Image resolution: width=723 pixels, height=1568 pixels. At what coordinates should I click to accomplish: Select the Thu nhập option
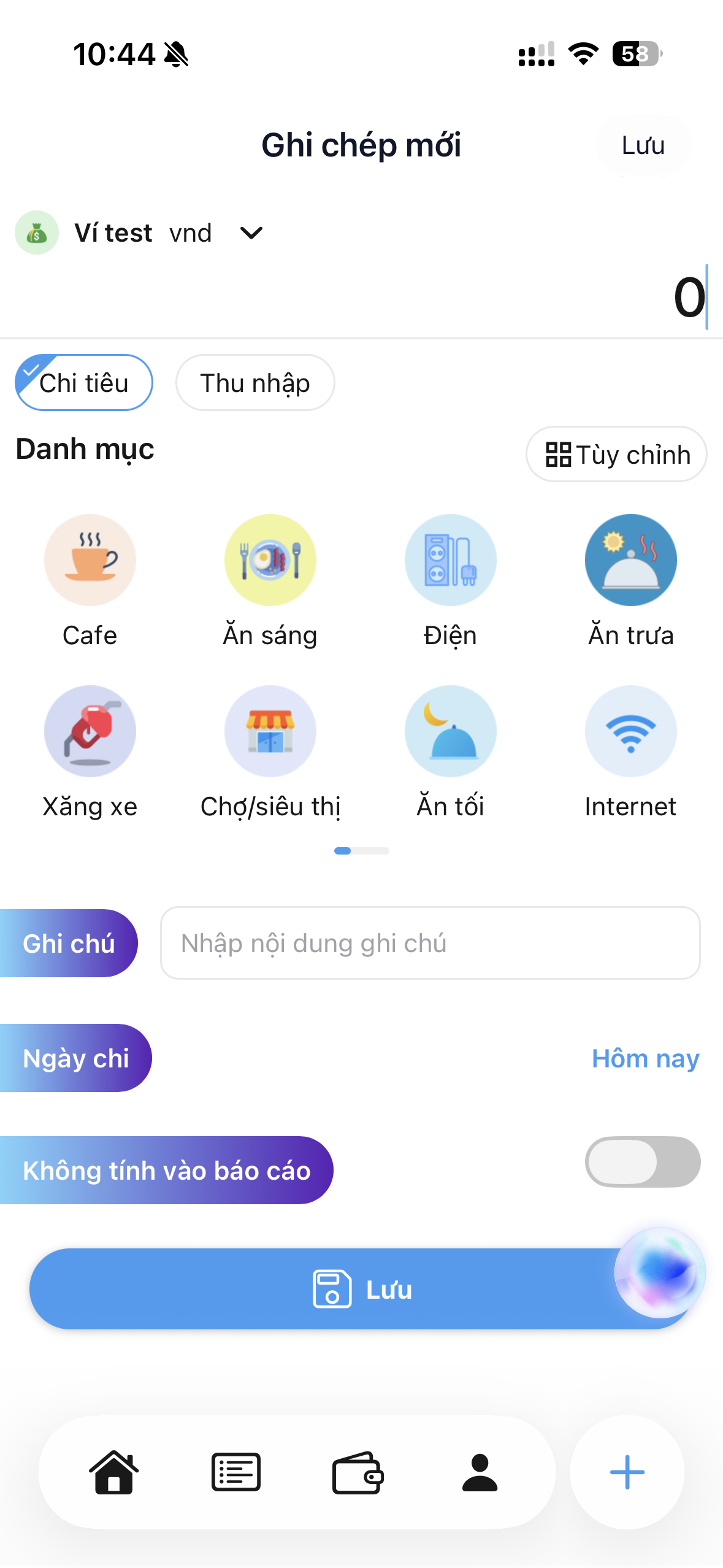click(x=255, y=382)
